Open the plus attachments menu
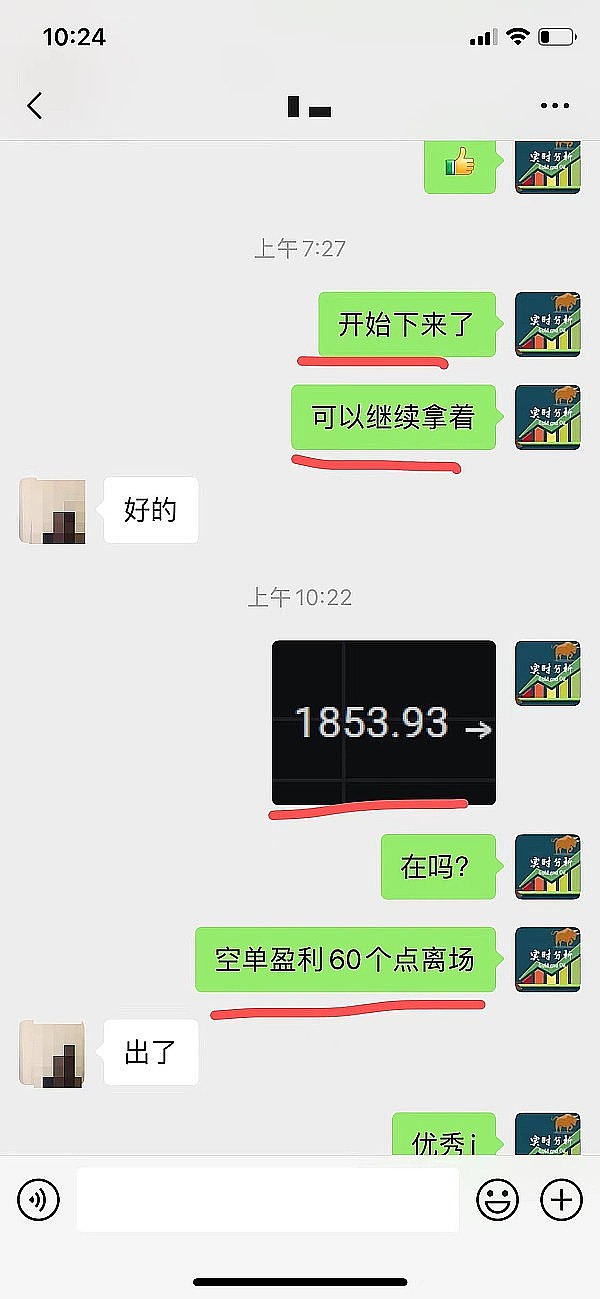Viewport: 600px width, 1299px height. coord(561,1199)
